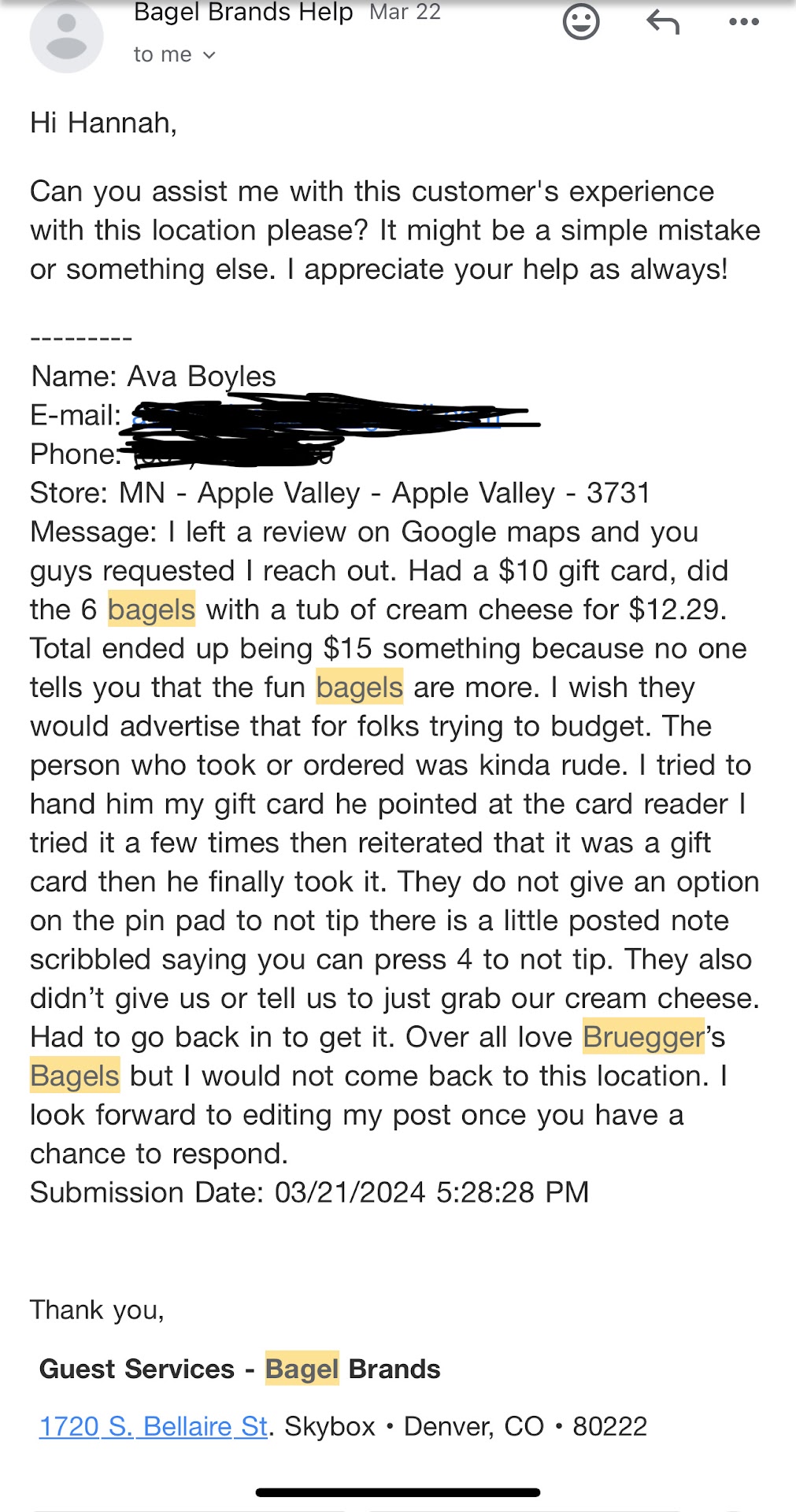
Task: Expand the 'to me' recipient details
Action: [x=175, y=55]
